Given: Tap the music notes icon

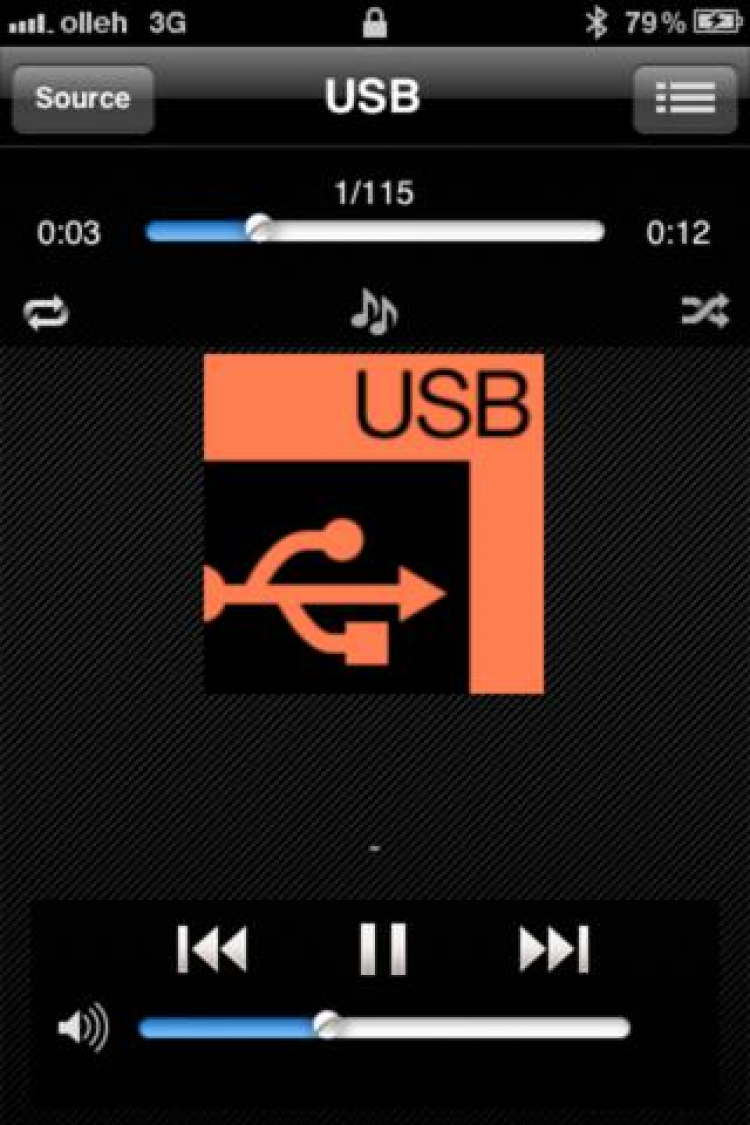Looking at the screenshot, I should [374, 313].
